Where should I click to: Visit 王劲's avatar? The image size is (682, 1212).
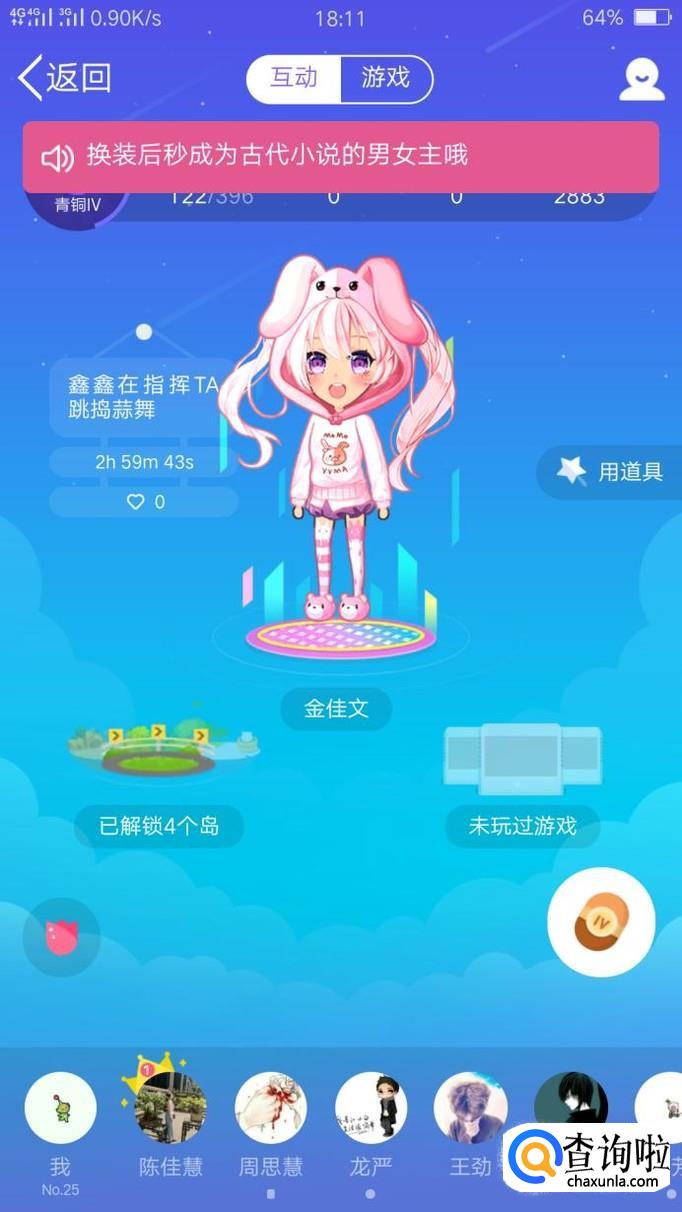[x=470, y=1108]
